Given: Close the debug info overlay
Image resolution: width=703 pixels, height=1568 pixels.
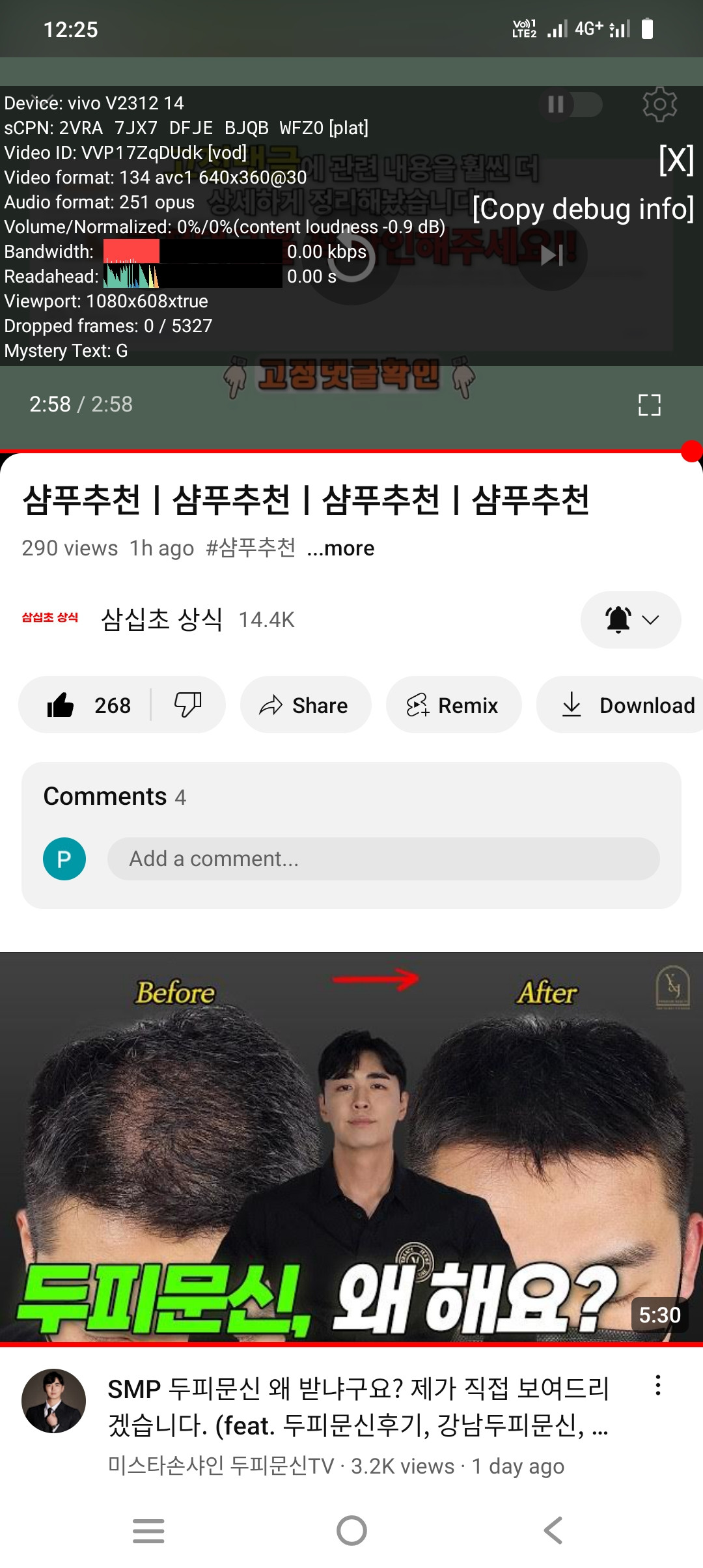Looking at the screenshot, I should 676,160.
